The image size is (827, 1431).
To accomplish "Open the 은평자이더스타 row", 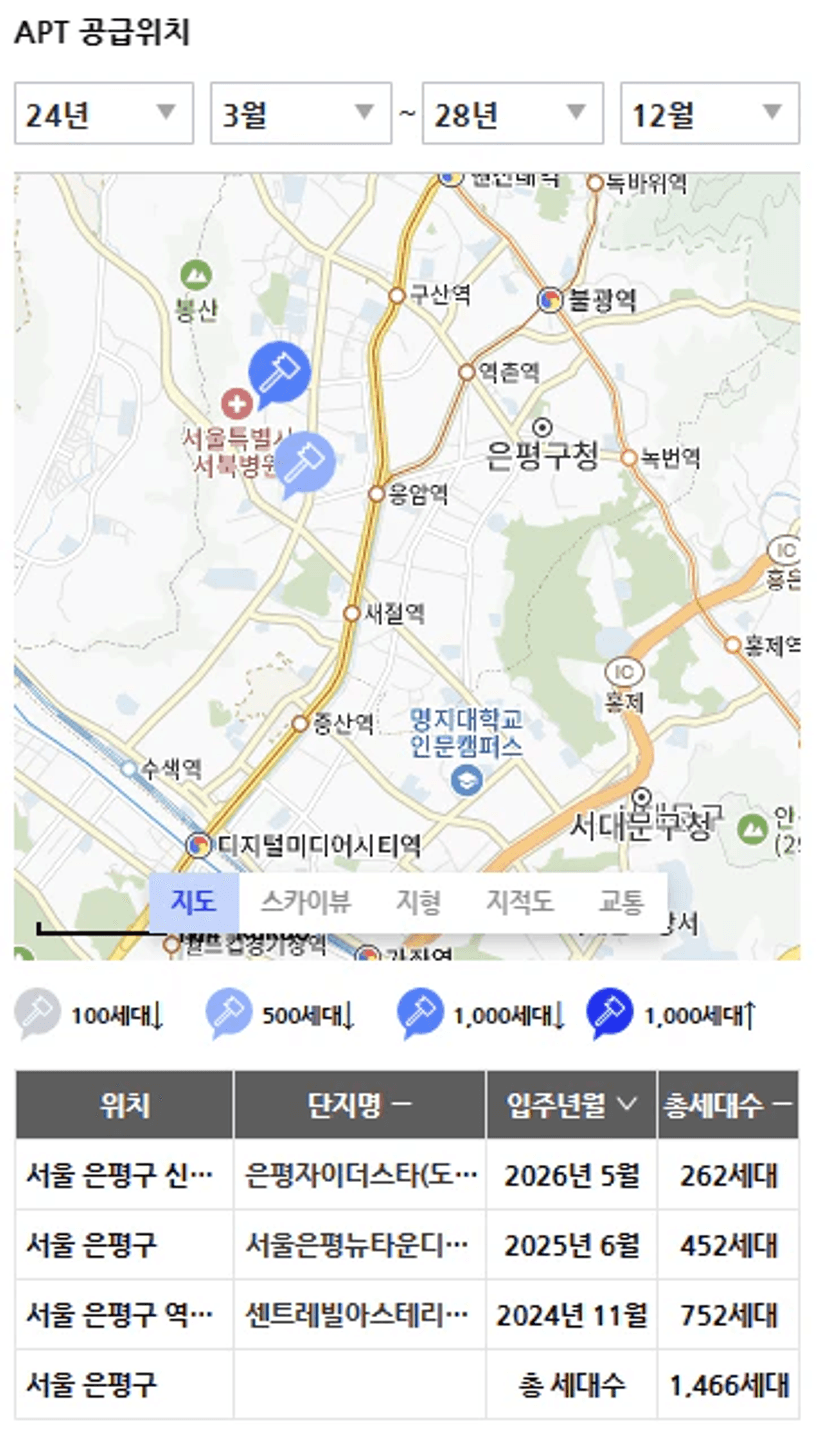I will click(360, 1175).
